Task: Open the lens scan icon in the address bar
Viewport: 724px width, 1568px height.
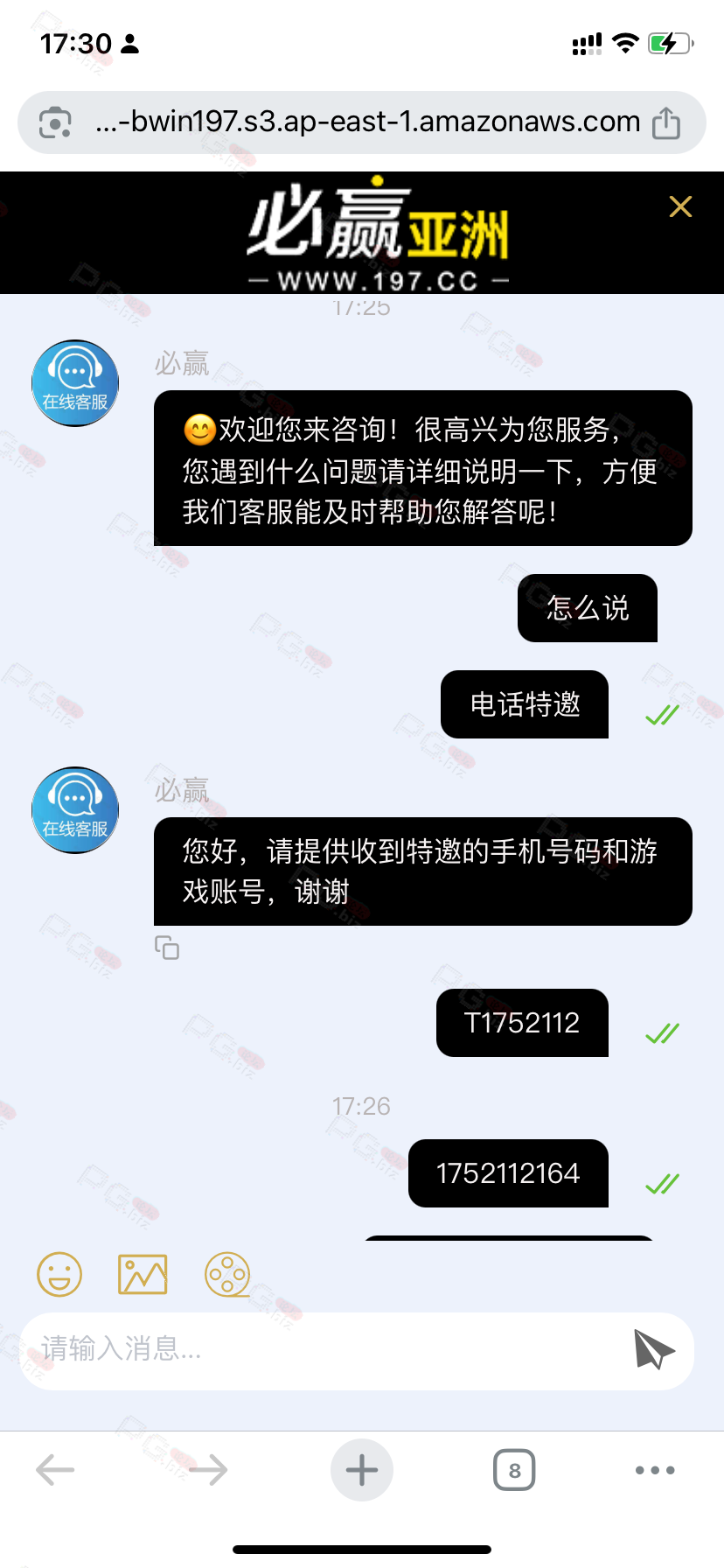Action: click(55, 122)
